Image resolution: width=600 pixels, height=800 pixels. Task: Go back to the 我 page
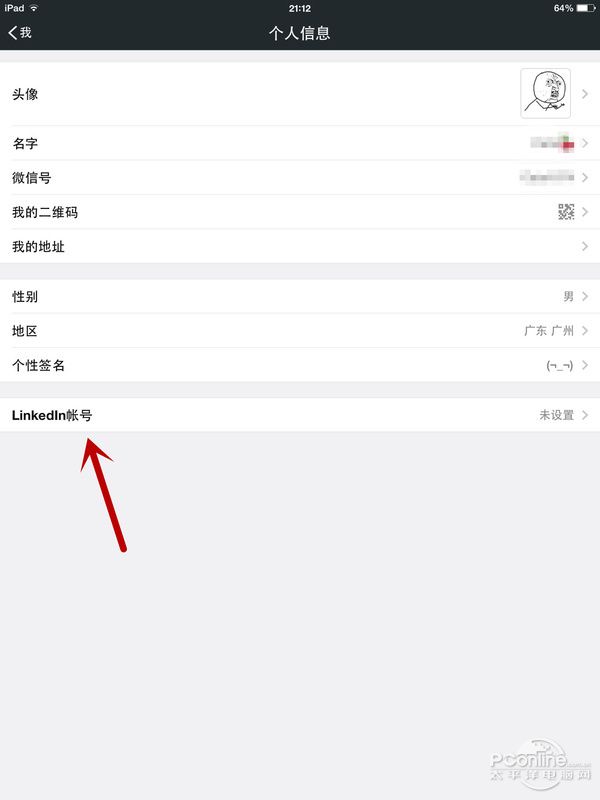(20, 33)
